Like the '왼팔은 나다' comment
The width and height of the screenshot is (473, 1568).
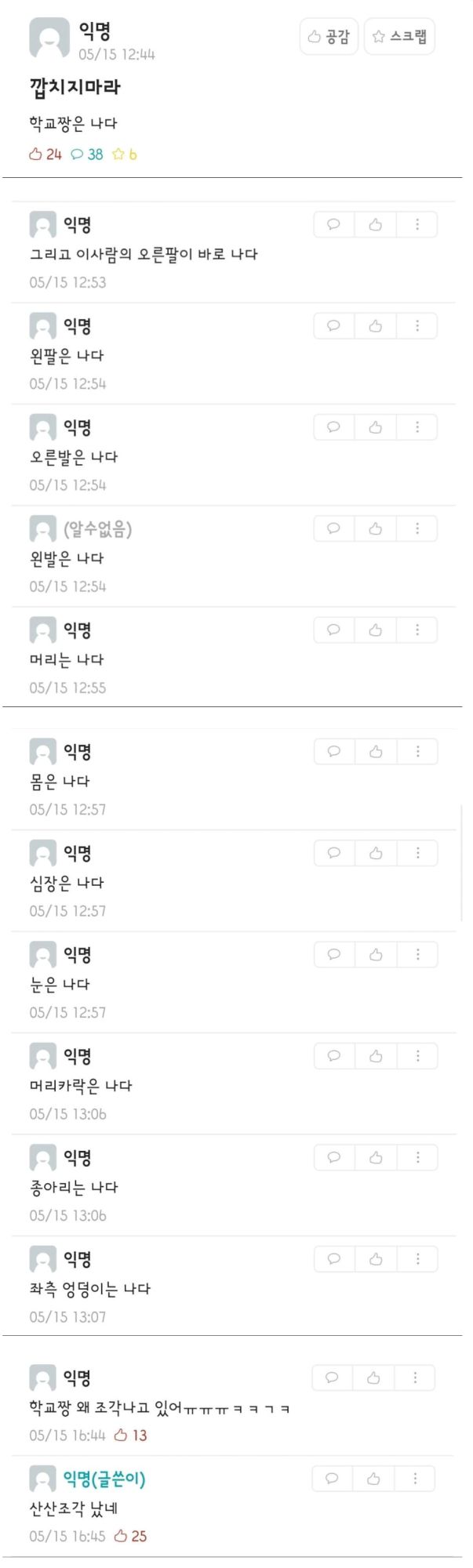(376, 326)
